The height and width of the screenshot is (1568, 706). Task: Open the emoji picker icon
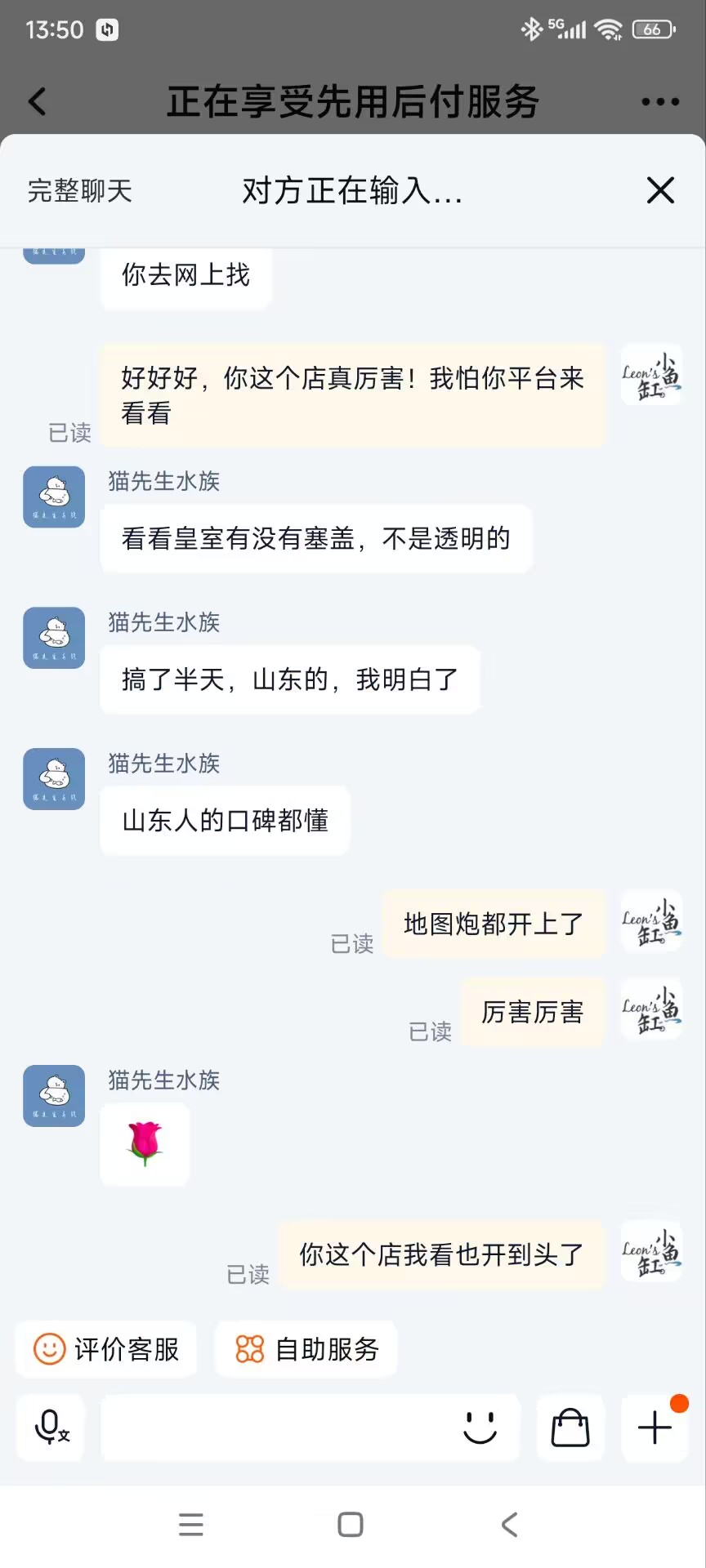[480, 1428]
